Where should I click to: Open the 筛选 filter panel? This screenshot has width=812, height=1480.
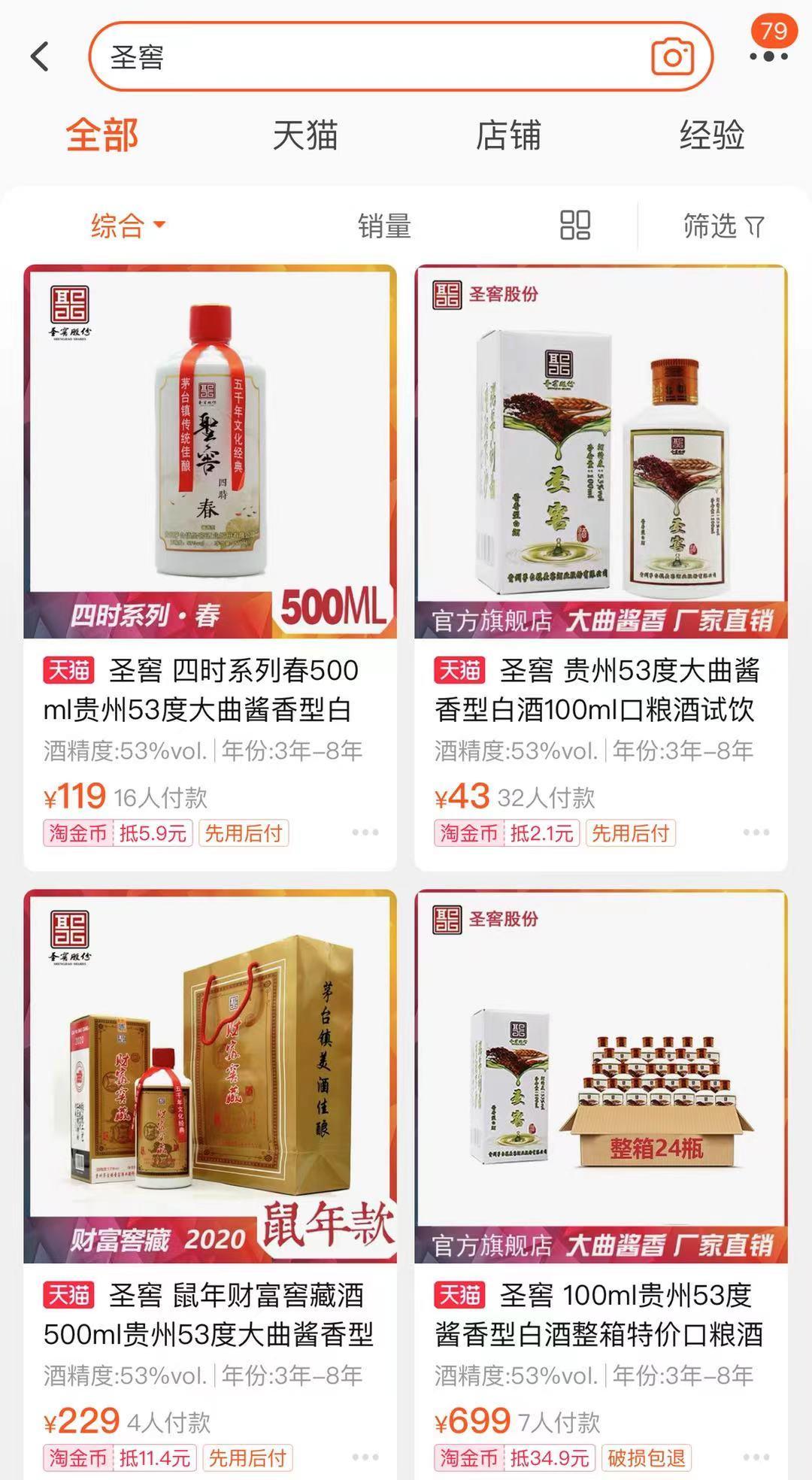pyautogui.click(x=723, y=226)
